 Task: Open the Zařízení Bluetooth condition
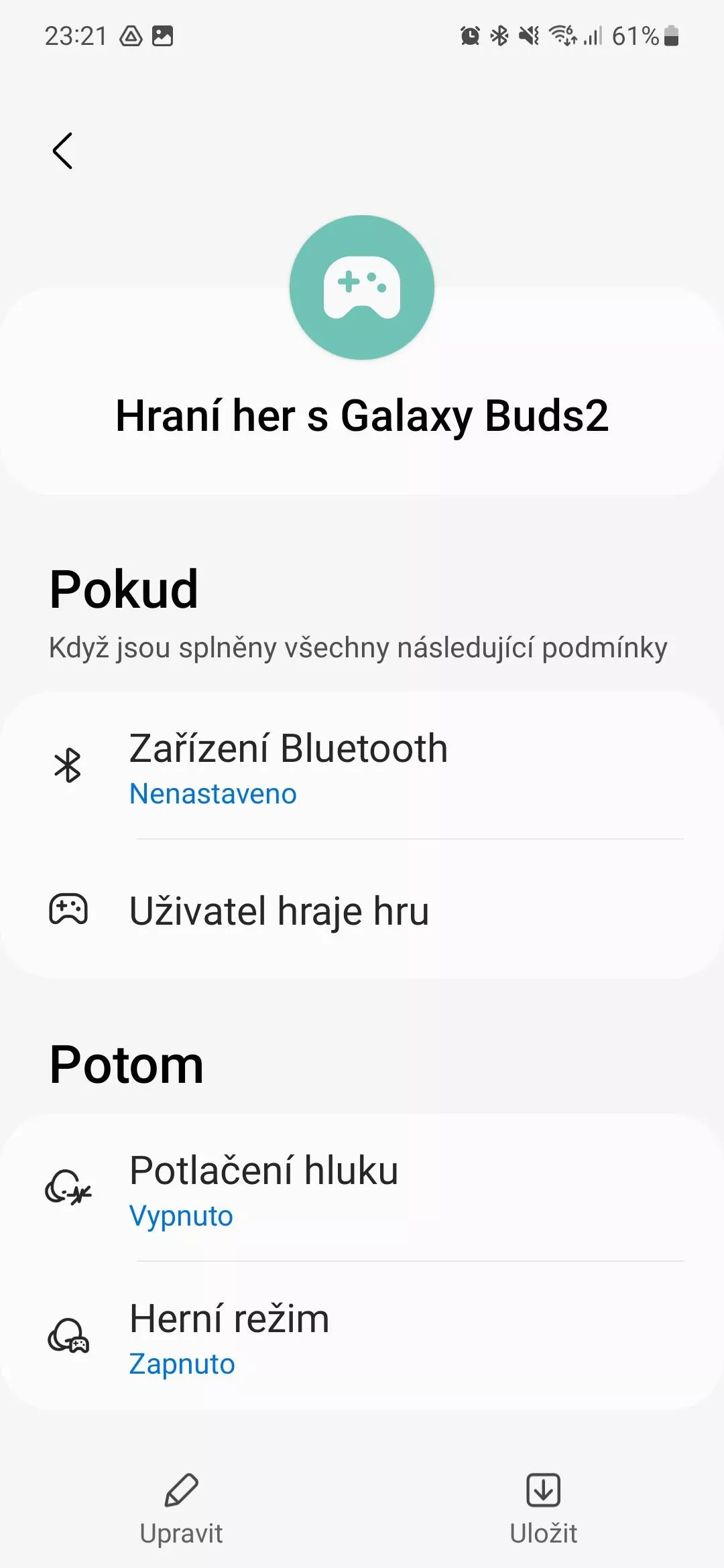(362, 766)
